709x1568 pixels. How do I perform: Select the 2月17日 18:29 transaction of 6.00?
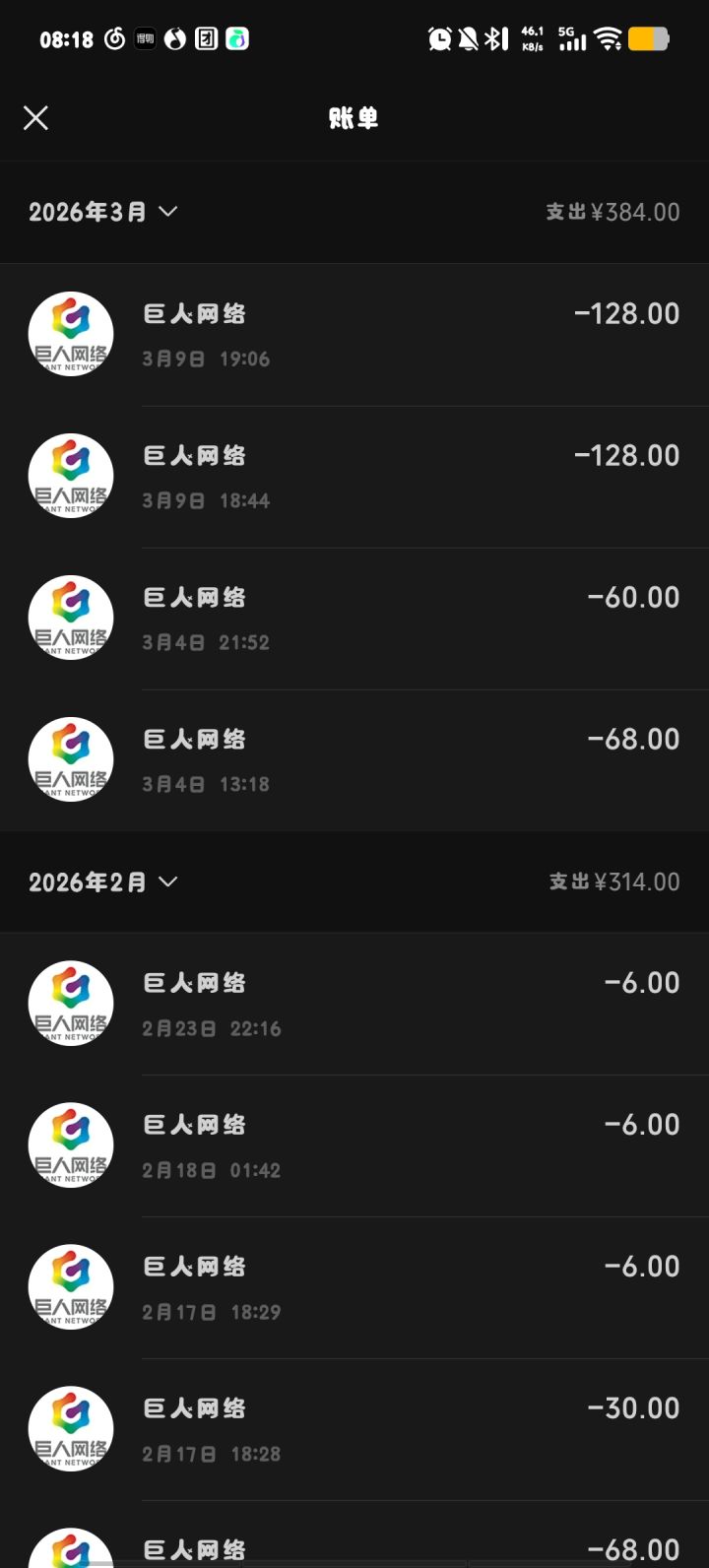tap(354, 1287)
